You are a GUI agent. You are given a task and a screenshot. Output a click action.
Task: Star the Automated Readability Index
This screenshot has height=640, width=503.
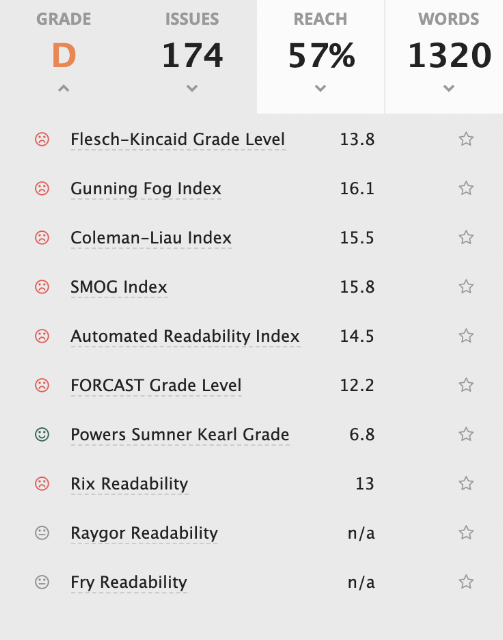[x=466, y=336]
